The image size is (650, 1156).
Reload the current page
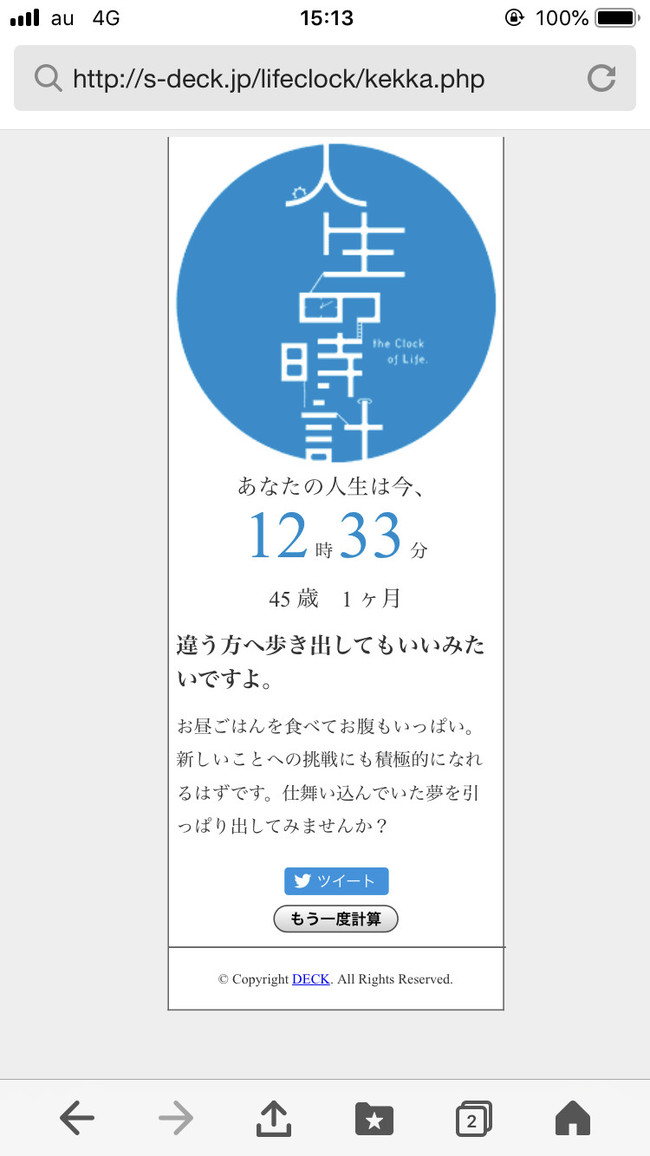[x=601, y=78]
